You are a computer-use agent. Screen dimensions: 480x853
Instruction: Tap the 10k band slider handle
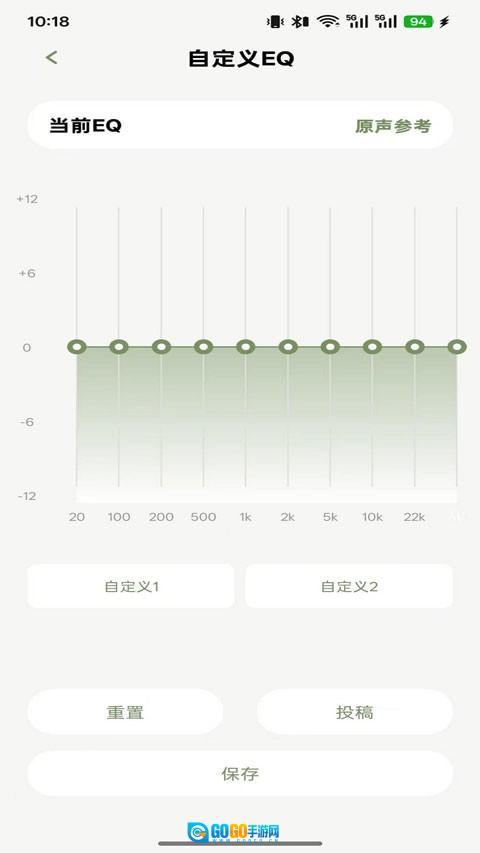click(x=372, y=347)
